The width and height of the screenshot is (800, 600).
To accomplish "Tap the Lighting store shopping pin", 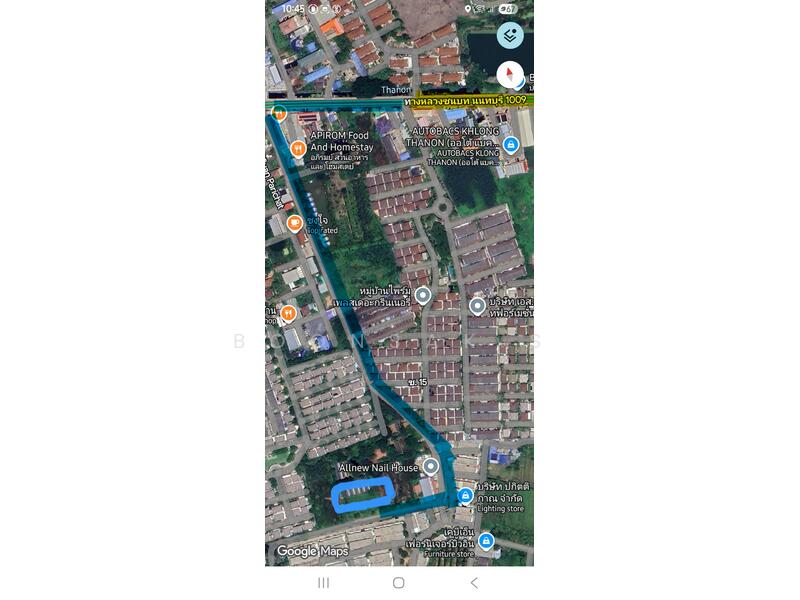I will (465, 496).
